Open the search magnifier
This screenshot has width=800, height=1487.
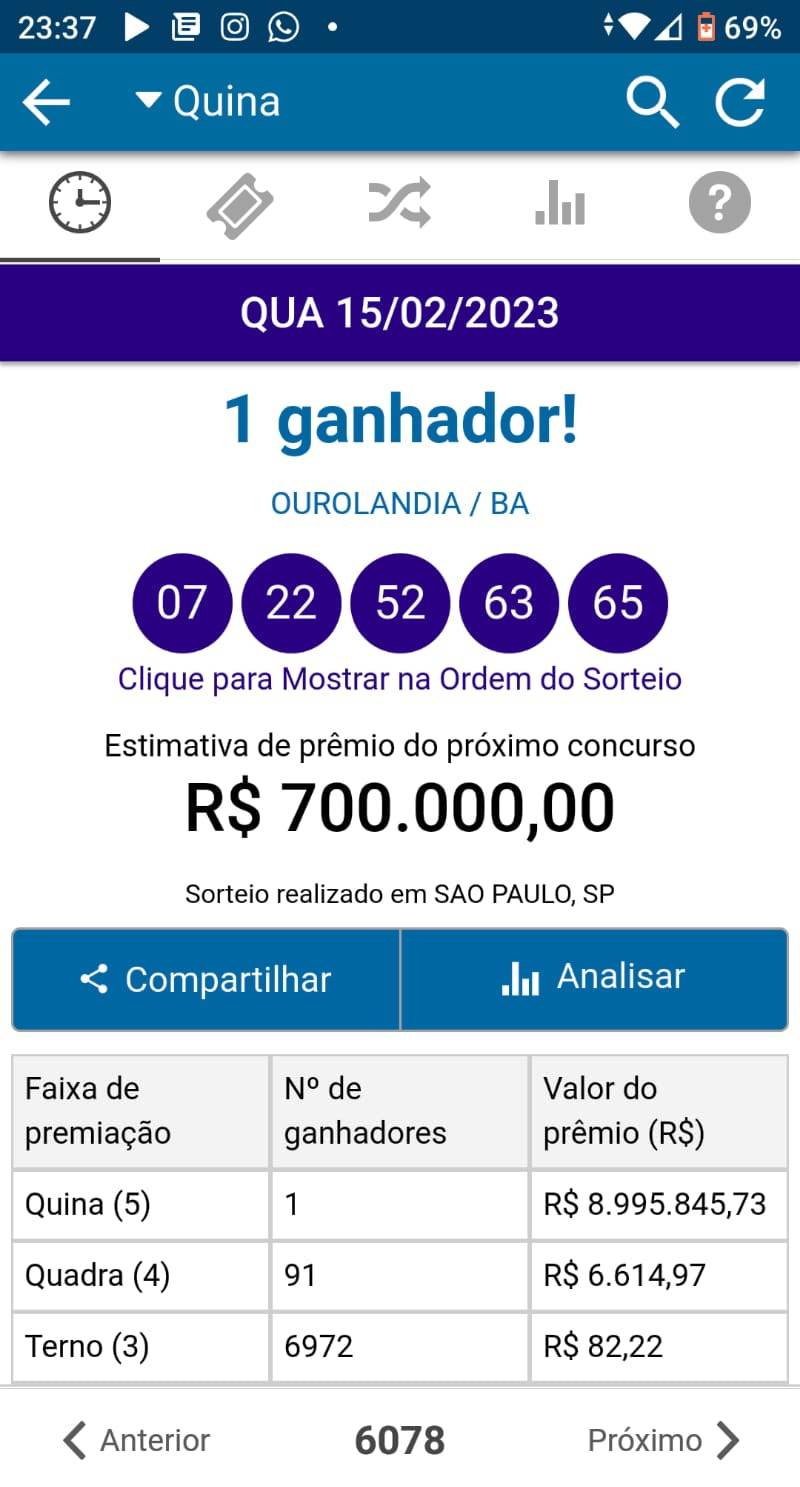click(652, 102)
